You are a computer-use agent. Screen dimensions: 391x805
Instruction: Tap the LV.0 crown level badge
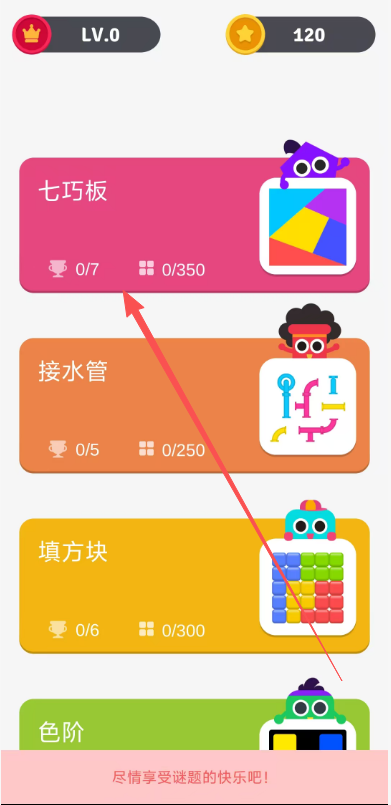coord(86,34)
